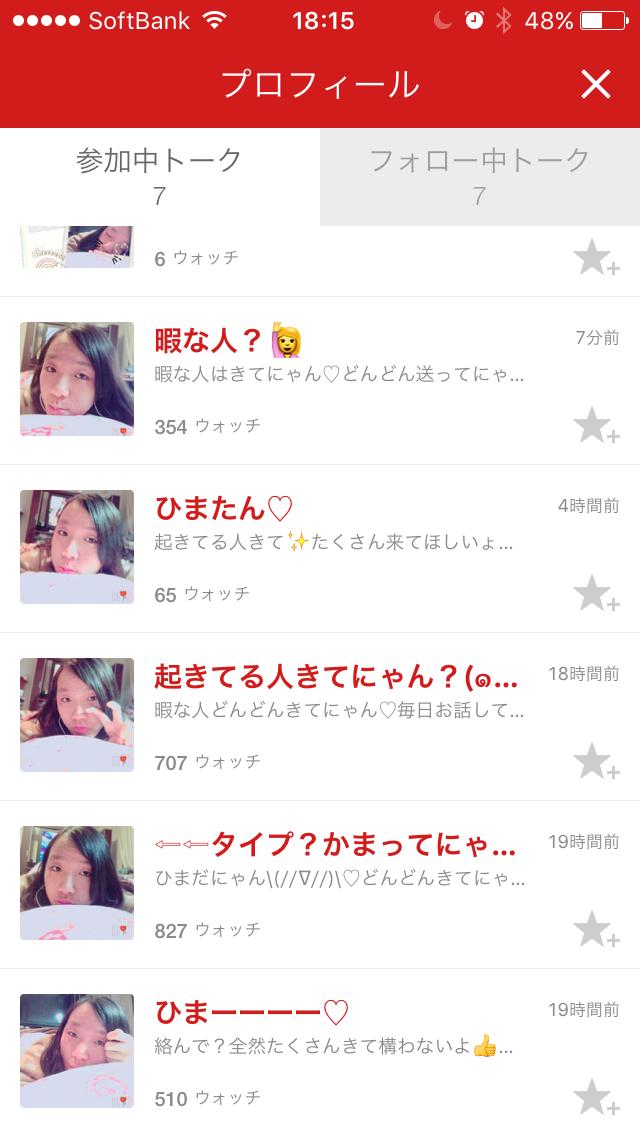Tap the favorite star on 暇な人？
This screenshot has height=1136, width=640.
(596, 426)
